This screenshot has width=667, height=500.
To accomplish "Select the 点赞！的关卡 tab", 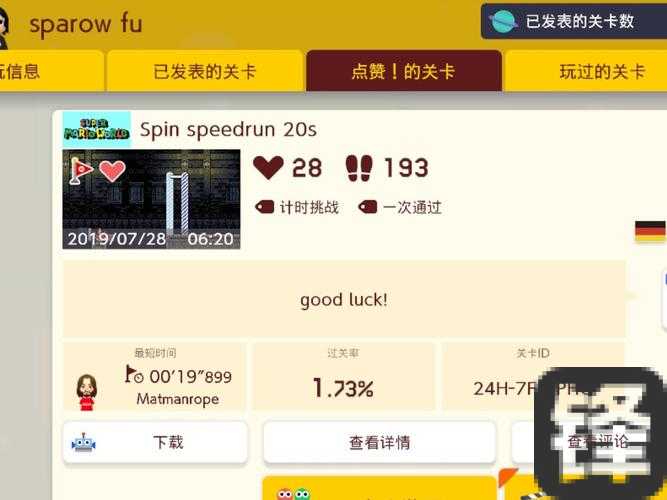I will [403, 72].
